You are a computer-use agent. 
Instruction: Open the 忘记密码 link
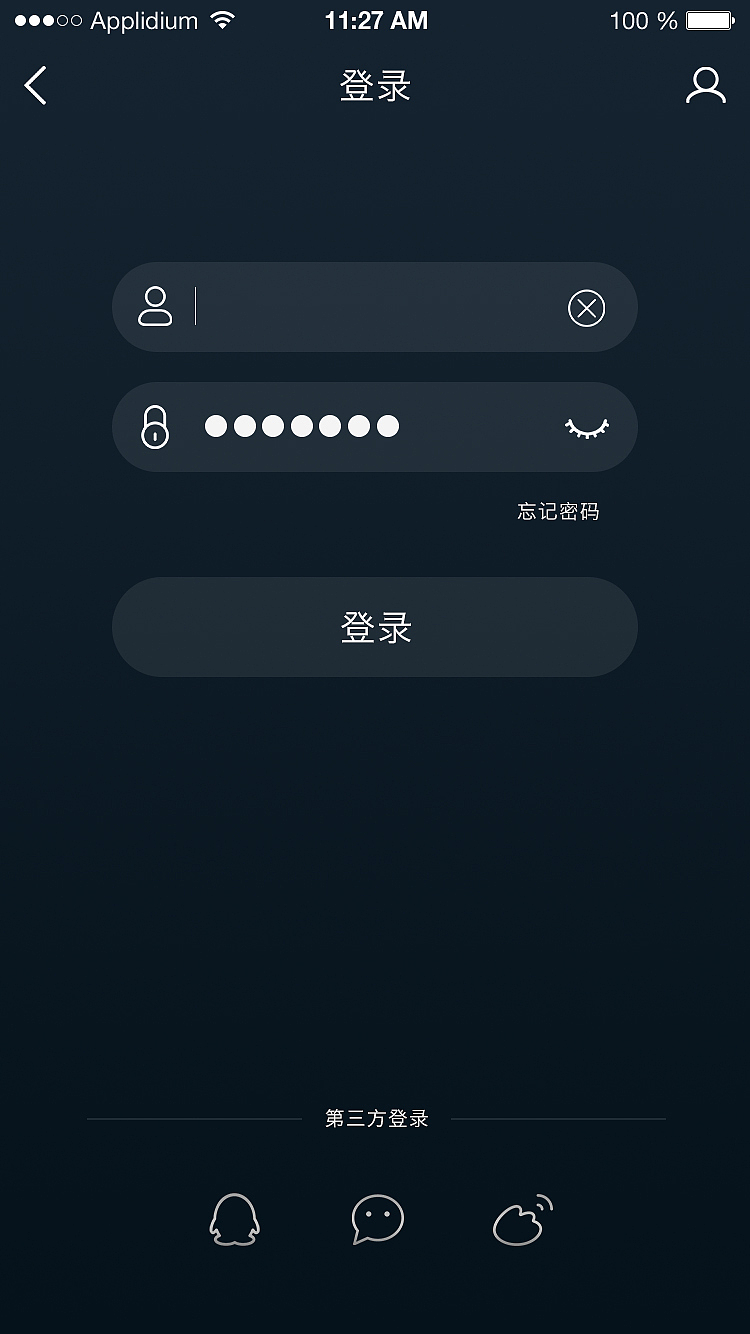point(558,512)
